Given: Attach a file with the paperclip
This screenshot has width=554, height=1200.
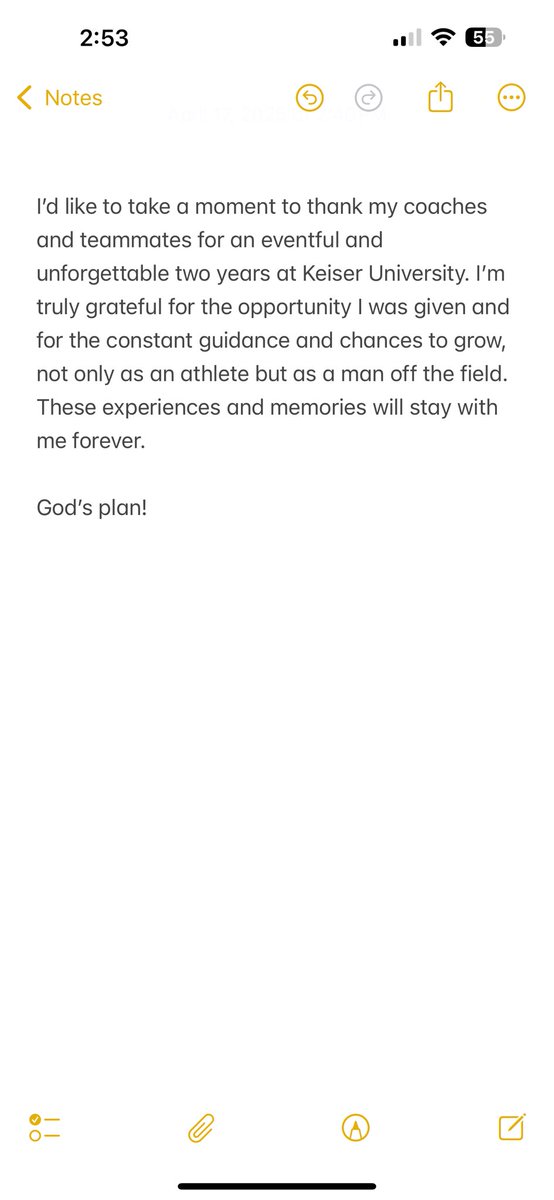Looking at the screenshot, I should click(x=202, y=1128).
